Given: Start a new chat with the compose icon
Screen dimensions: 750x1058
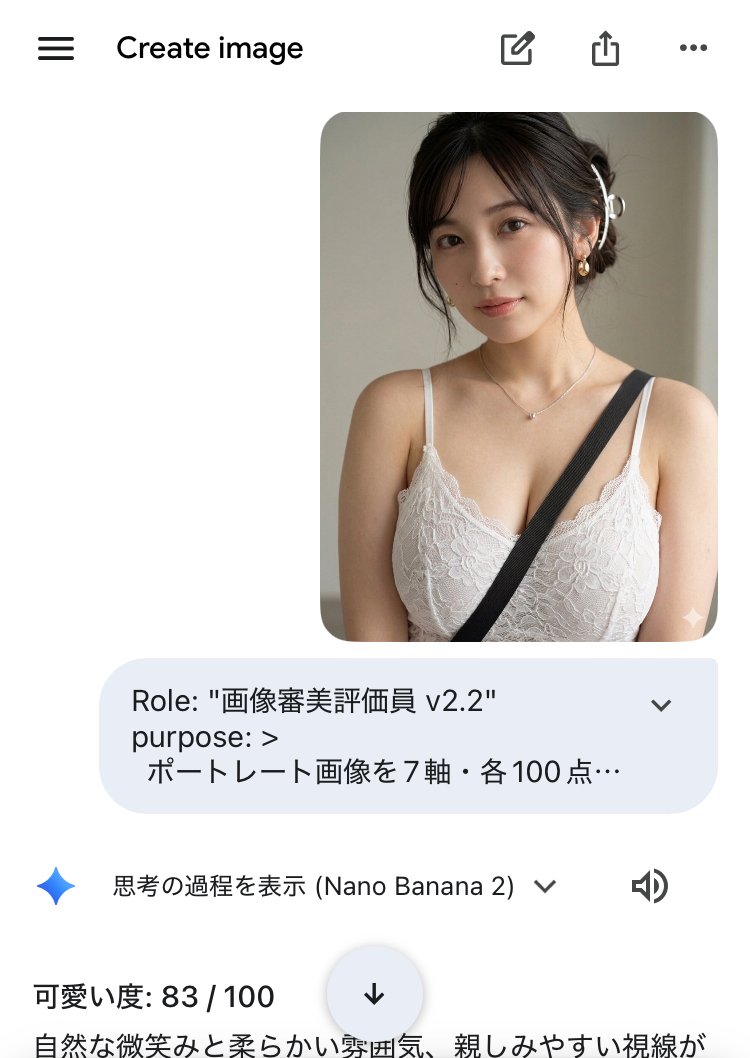Looking at the screenshot, I should click(517, 49).
